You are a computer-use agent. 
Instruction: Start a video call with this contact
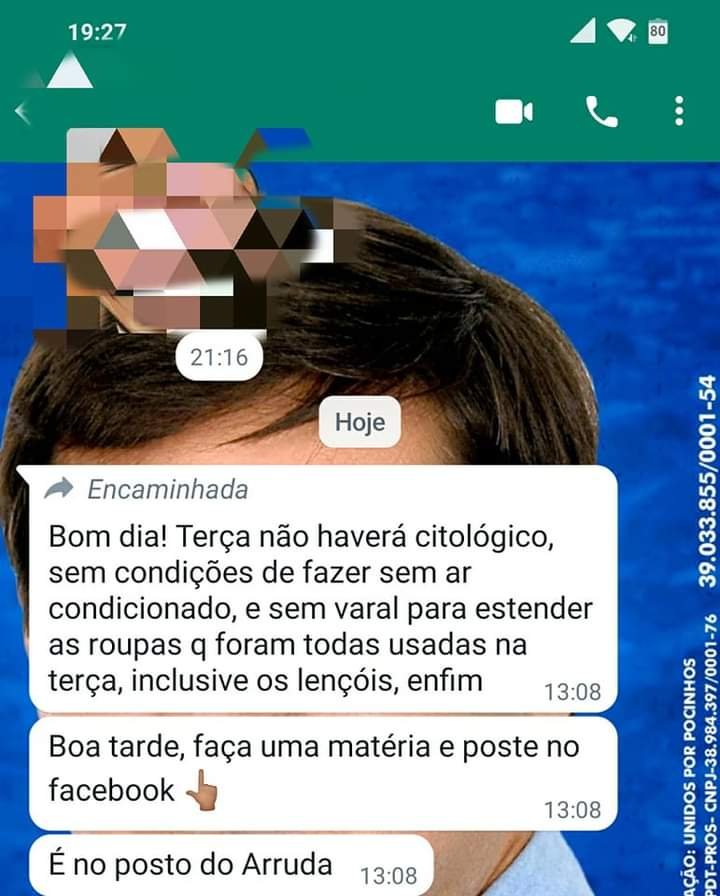click(514, 111)
